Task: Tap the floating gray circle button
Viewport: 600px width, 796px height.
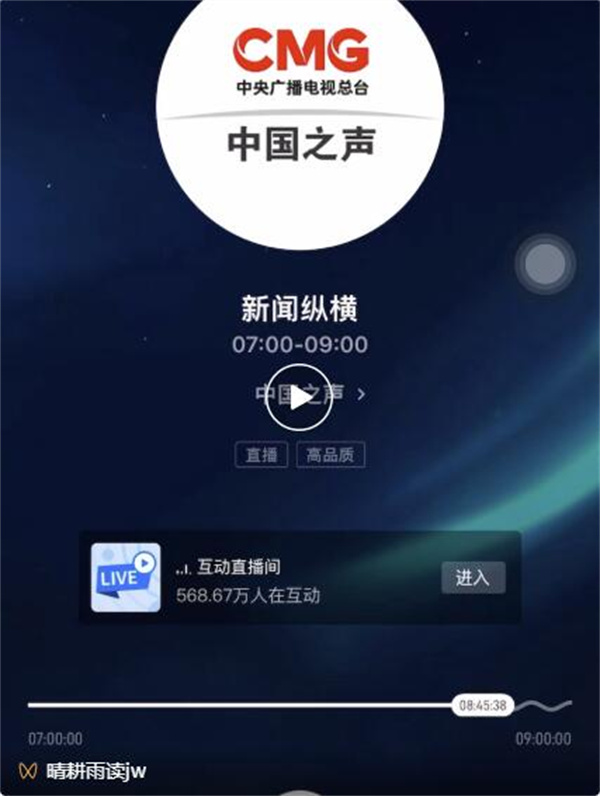Action: (545, 264)
